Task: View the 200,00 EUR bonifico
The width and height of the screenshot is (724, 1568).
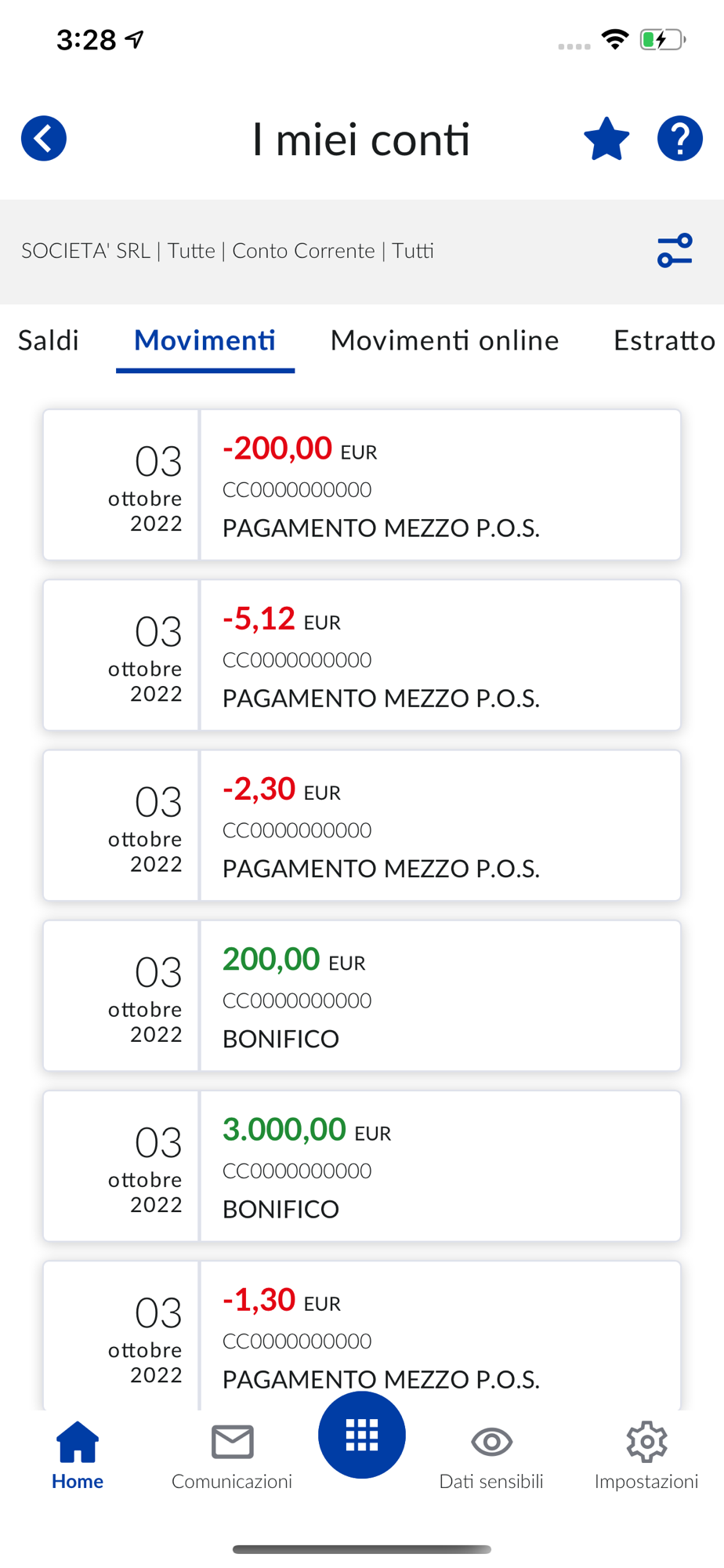Action: tap(362, 996)
